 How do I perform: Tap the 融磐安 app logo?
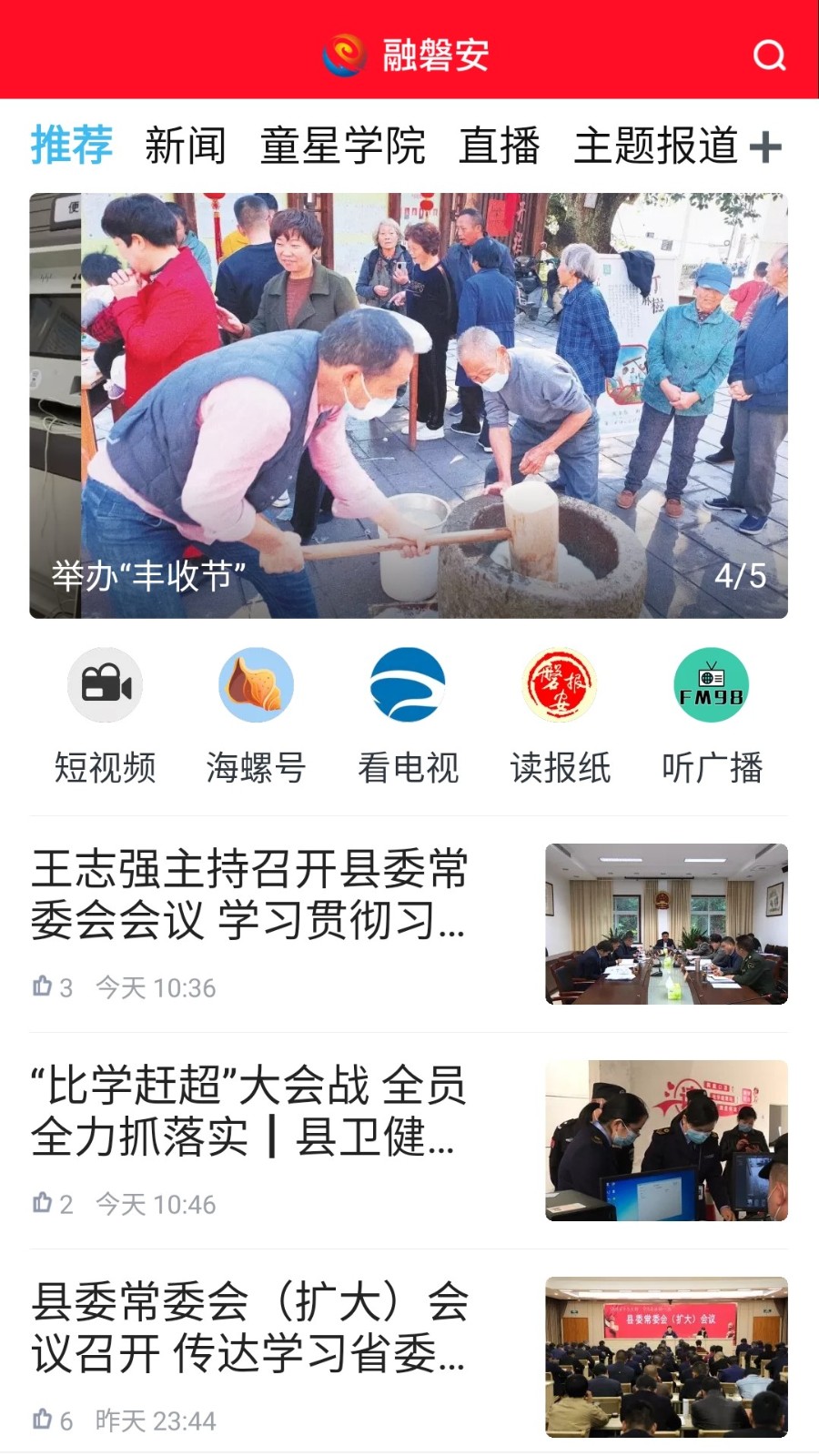[407, 55]
